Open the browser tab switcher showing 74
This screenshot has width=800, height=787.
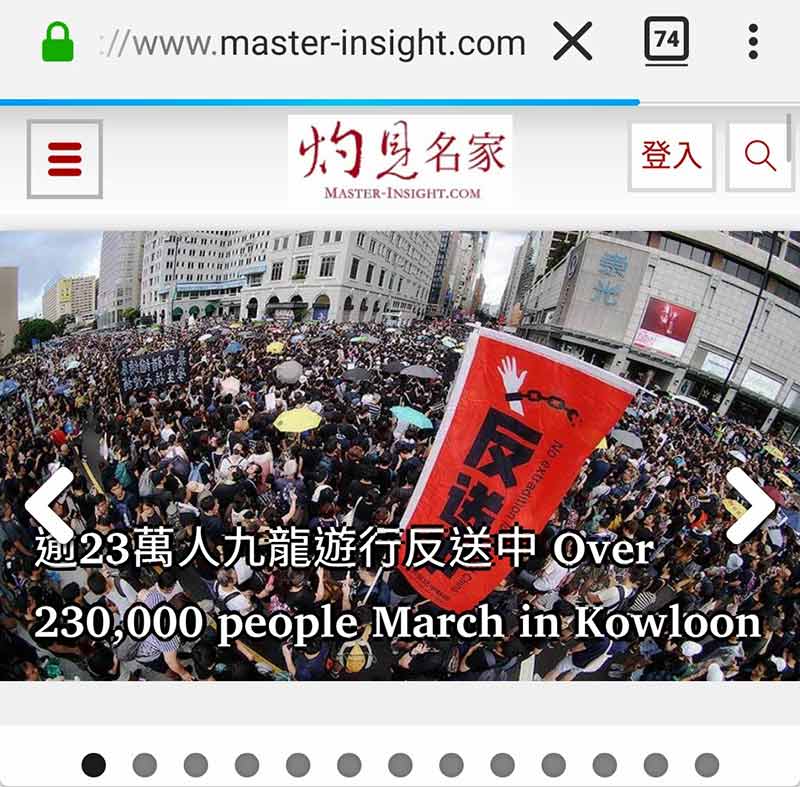point(666,42)
